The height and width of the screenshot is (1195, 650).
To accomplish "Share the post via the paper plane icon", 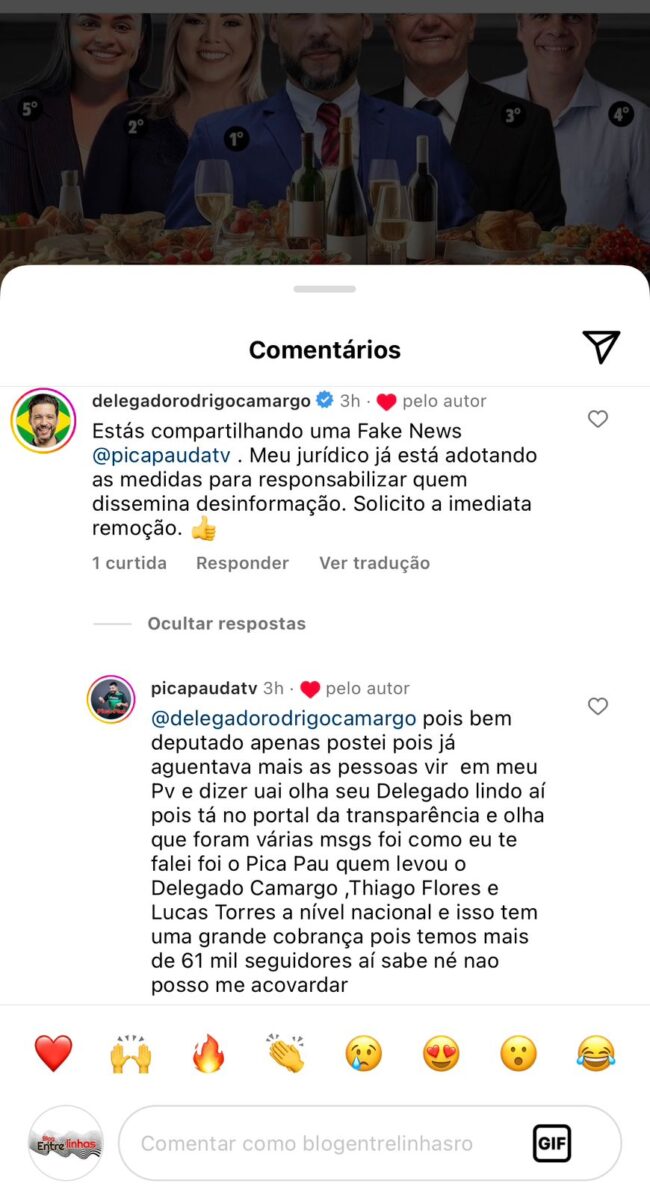I will [x=601, y=347].
